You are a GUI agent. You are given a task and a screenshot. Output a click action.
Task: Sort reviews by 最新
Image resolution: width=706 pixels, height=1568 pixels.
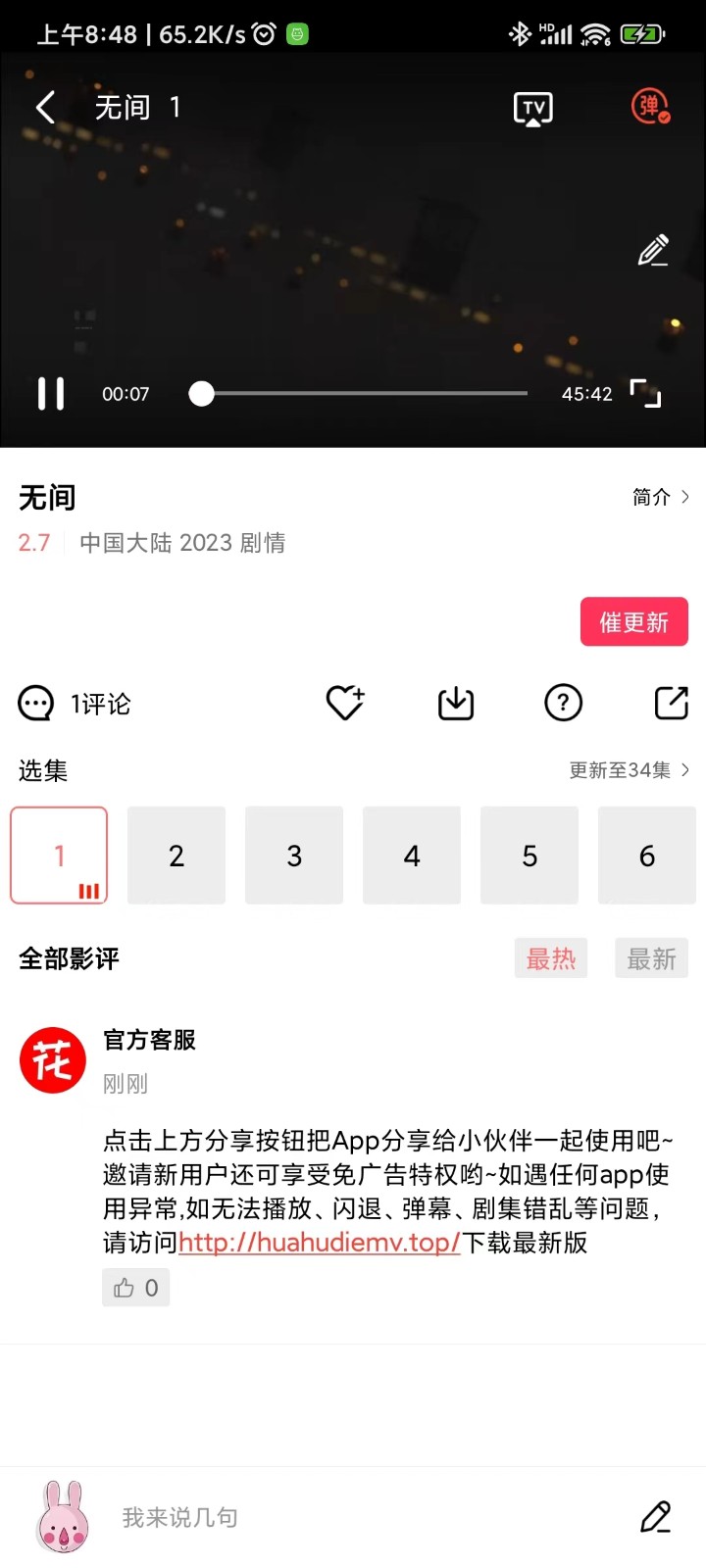pyautogui.click(x=651, y=958)
